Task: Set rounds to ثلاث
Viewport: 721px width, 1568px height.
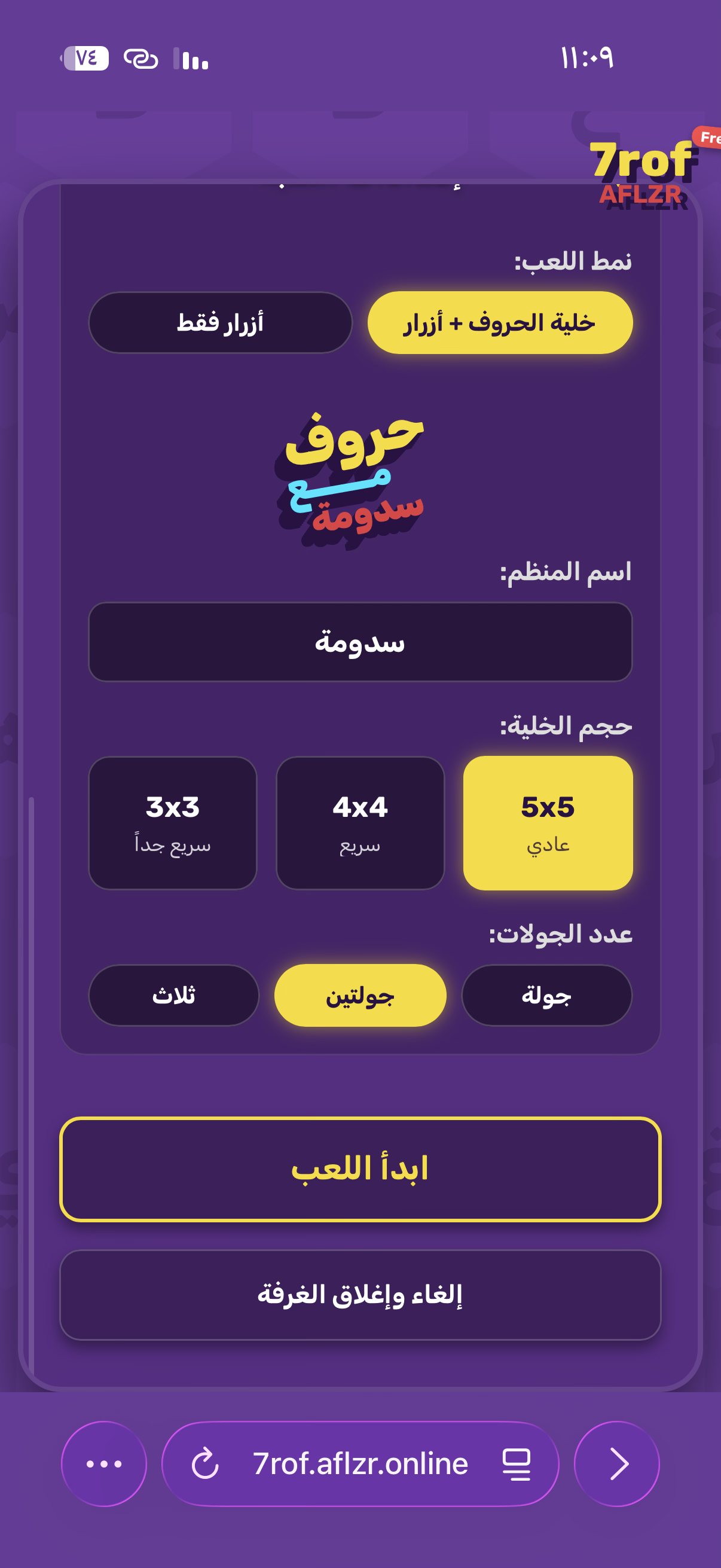Action: point(173,995)
